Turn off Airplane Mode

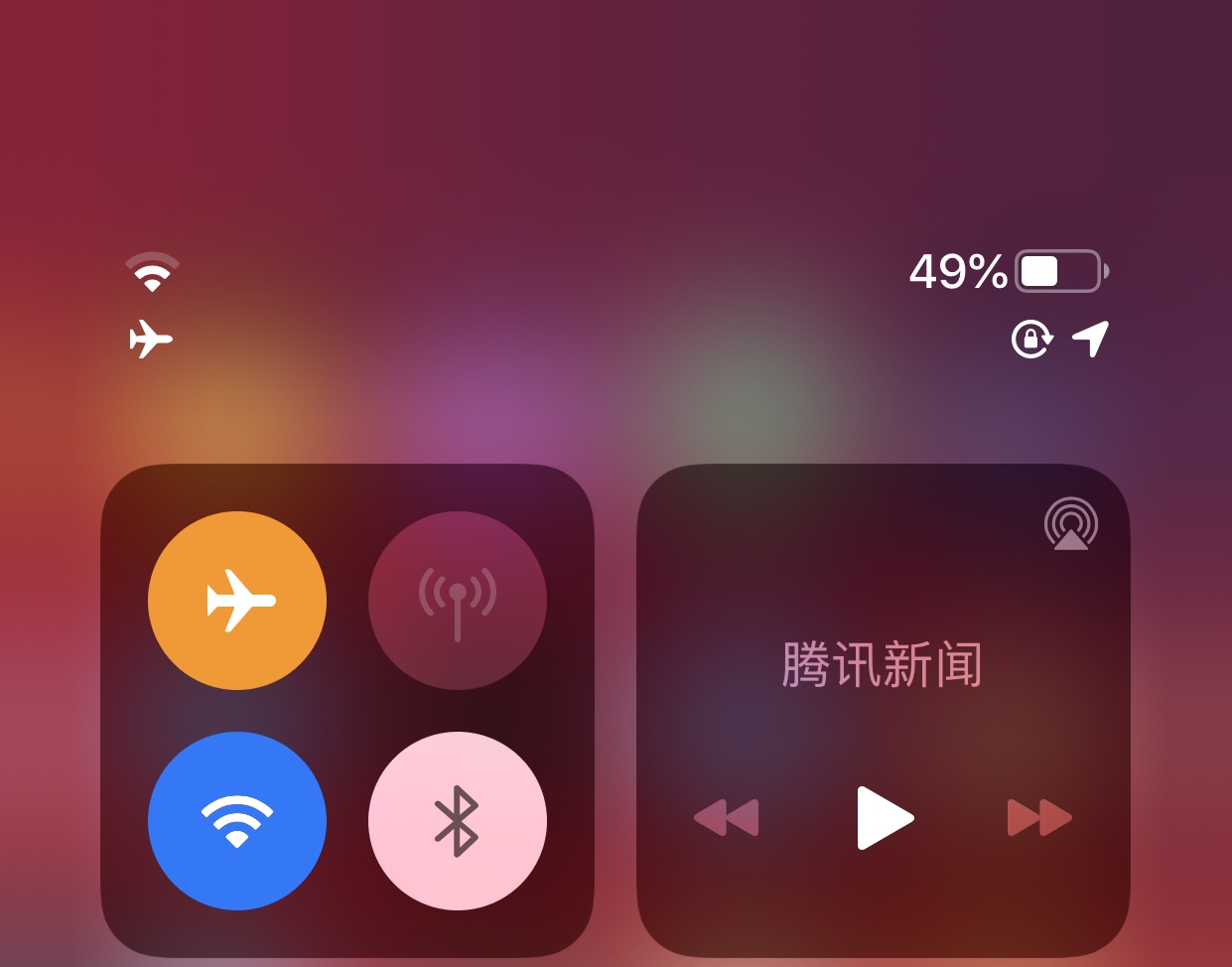pyautogui.click(x=236, y=601)
